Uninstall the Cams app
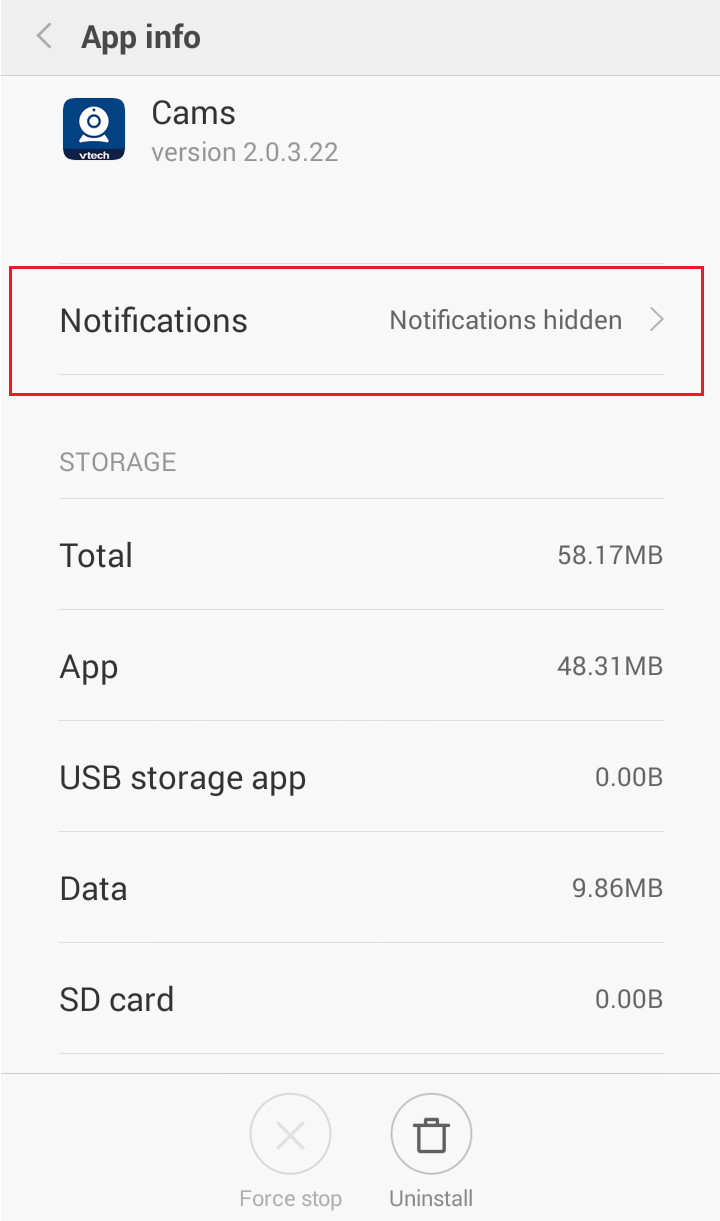Screen dimensions: 720x1221 [x=431, y=1135]
